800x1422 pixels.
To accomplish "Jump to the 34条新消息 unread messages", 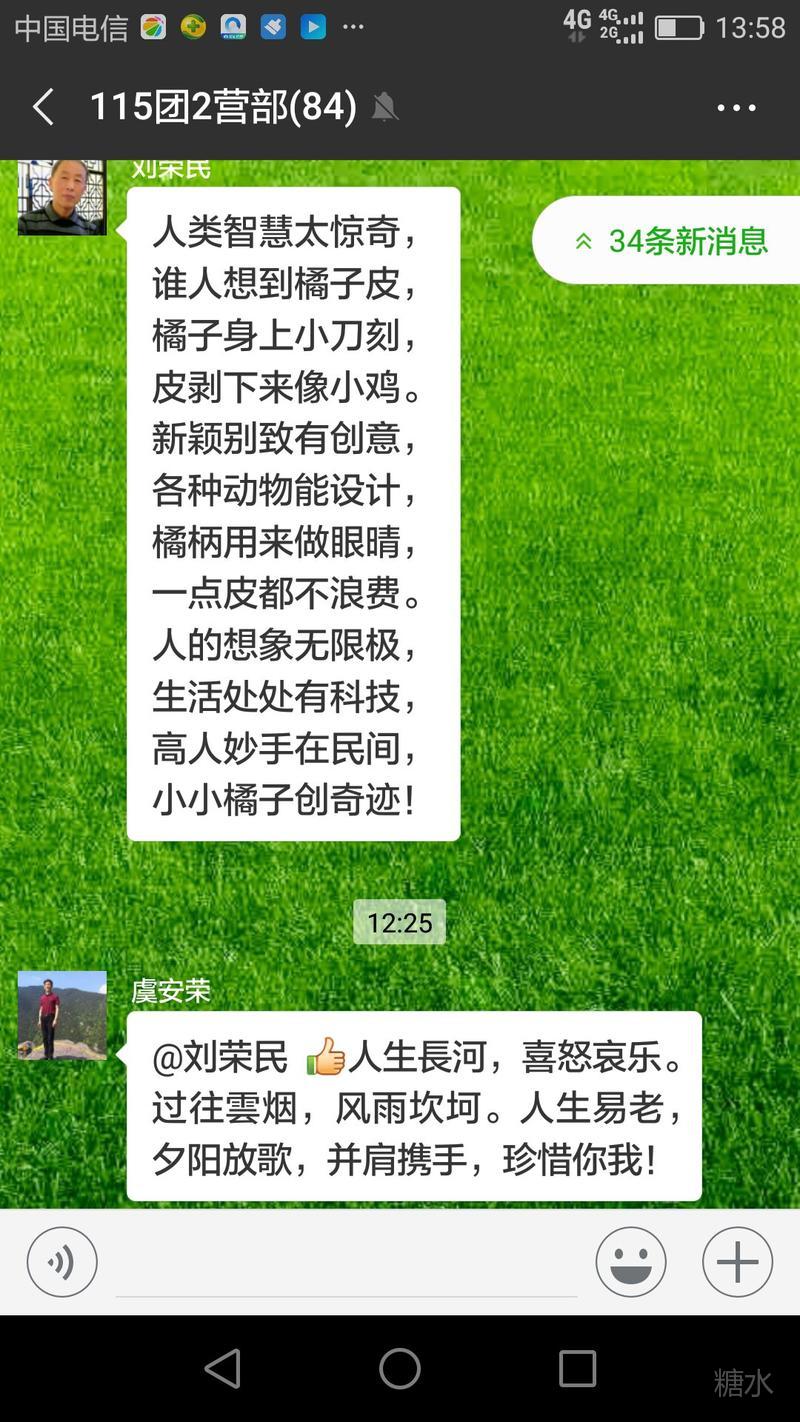I will (x=670, y=241).
